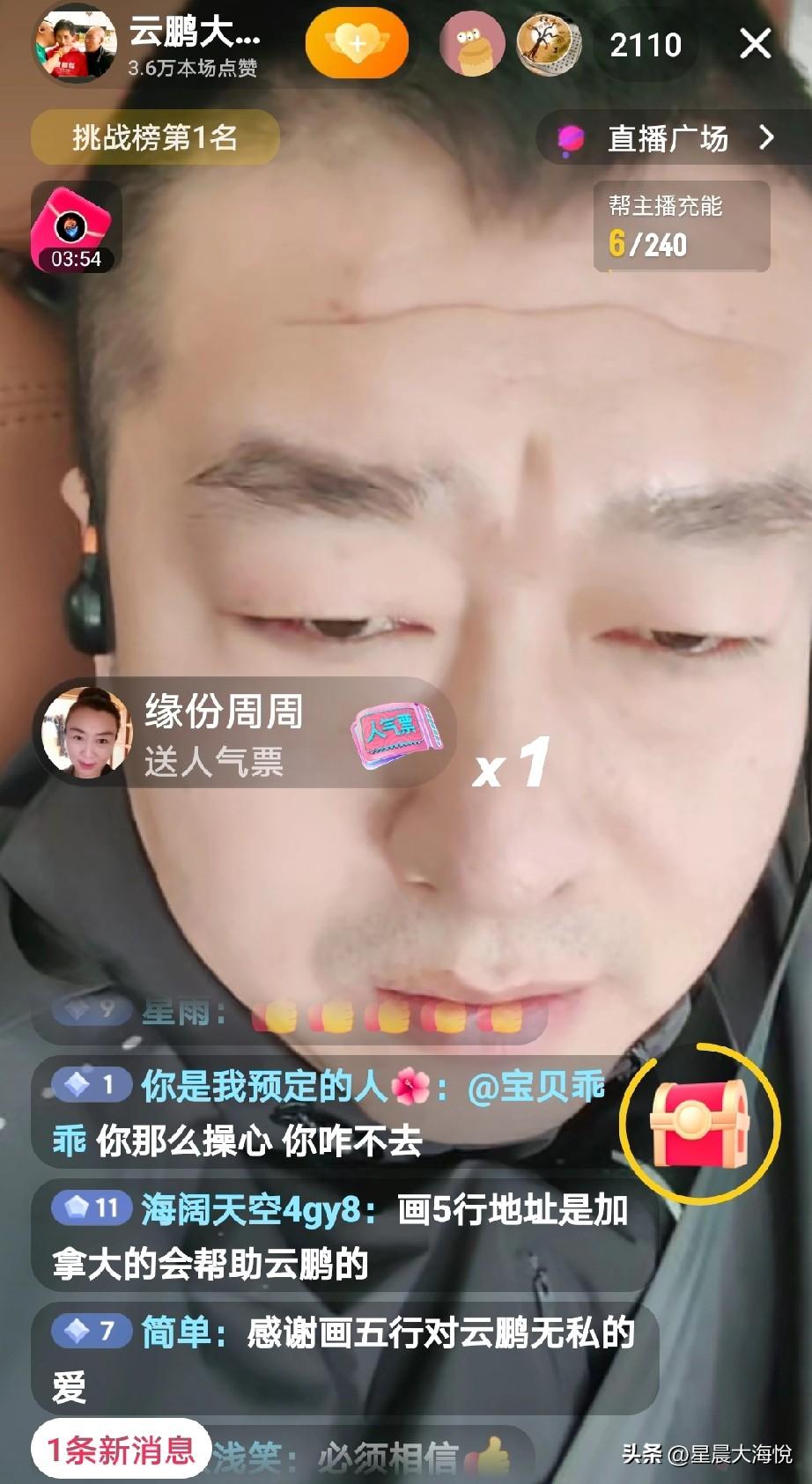Screen dimensions: 812x1484
Task: Tap the 送人气票 gift notification text
Action: pos(215,764)
